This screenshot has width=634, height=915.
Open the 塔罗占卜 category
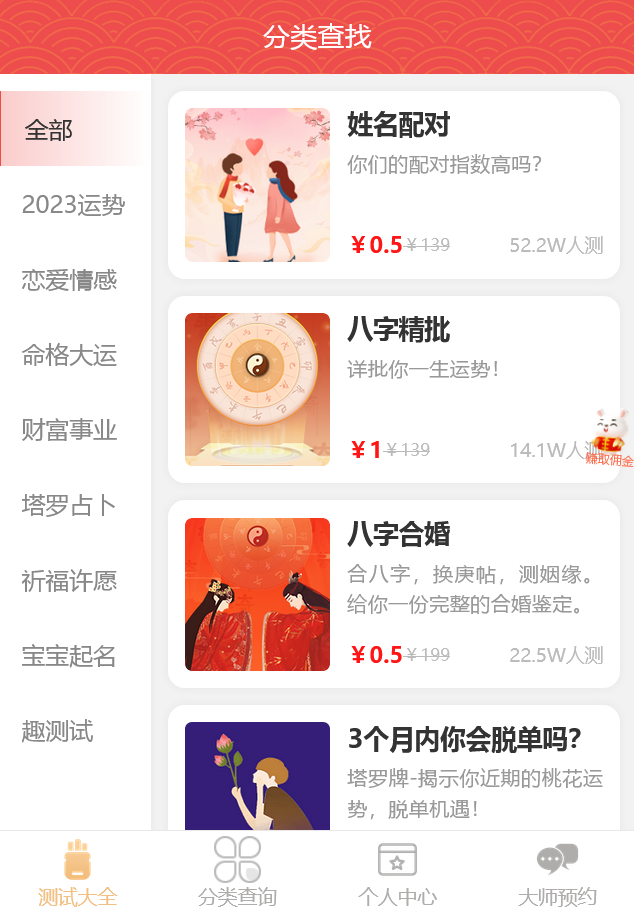coord(69,505)
